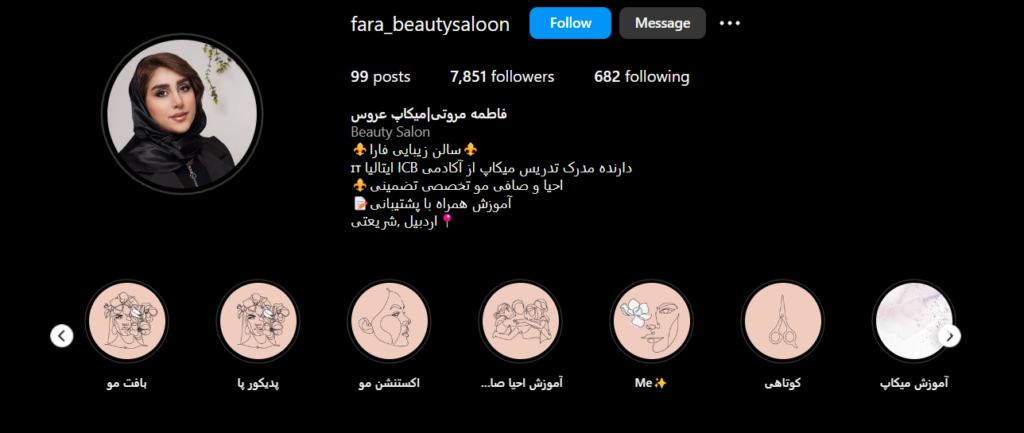Open the Me✨ highlight

[x=651, y=321]
